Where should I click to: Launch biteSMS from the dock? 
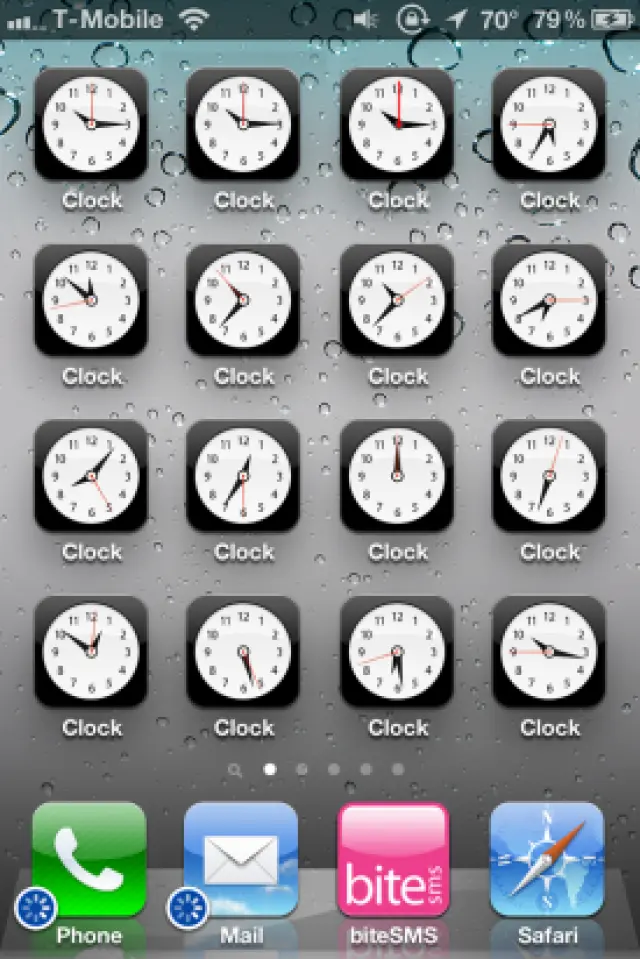394,860
